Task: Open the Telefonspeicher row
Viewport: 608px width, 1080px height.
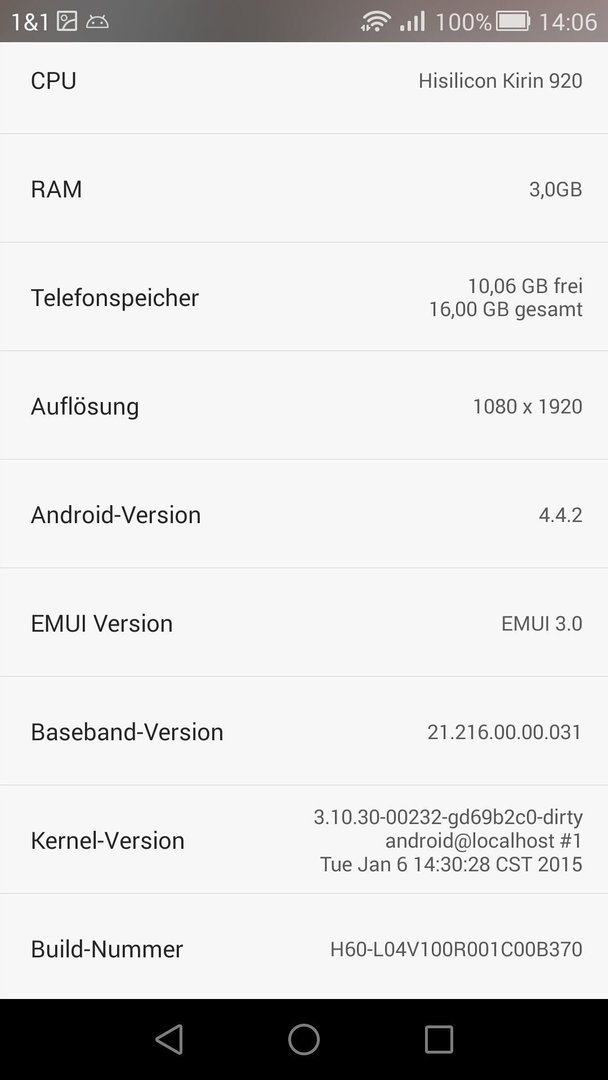Action: click(x=304, y=297)
